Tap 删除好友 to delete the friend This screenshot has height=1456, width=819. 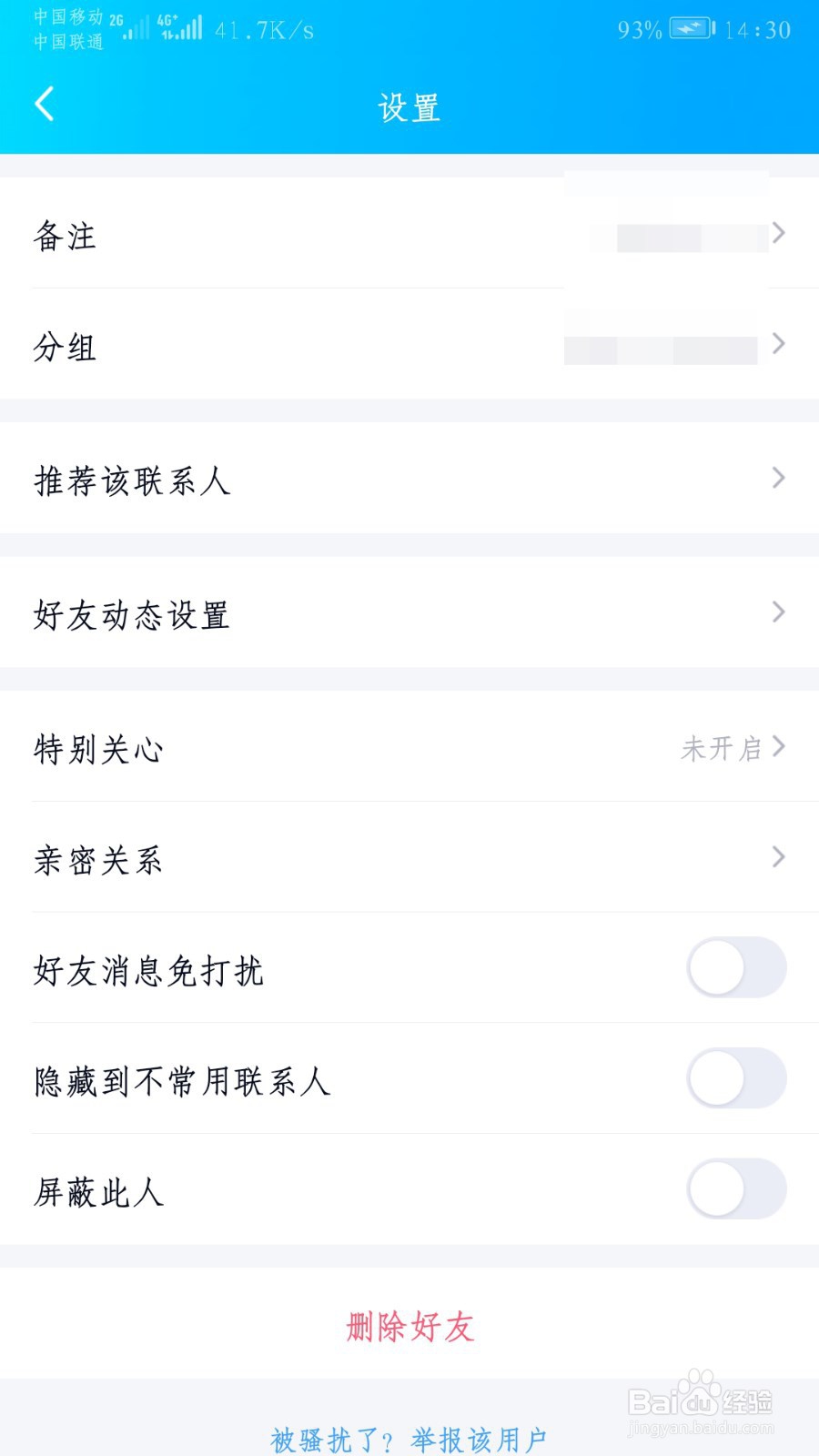(x=409, y=1329)
